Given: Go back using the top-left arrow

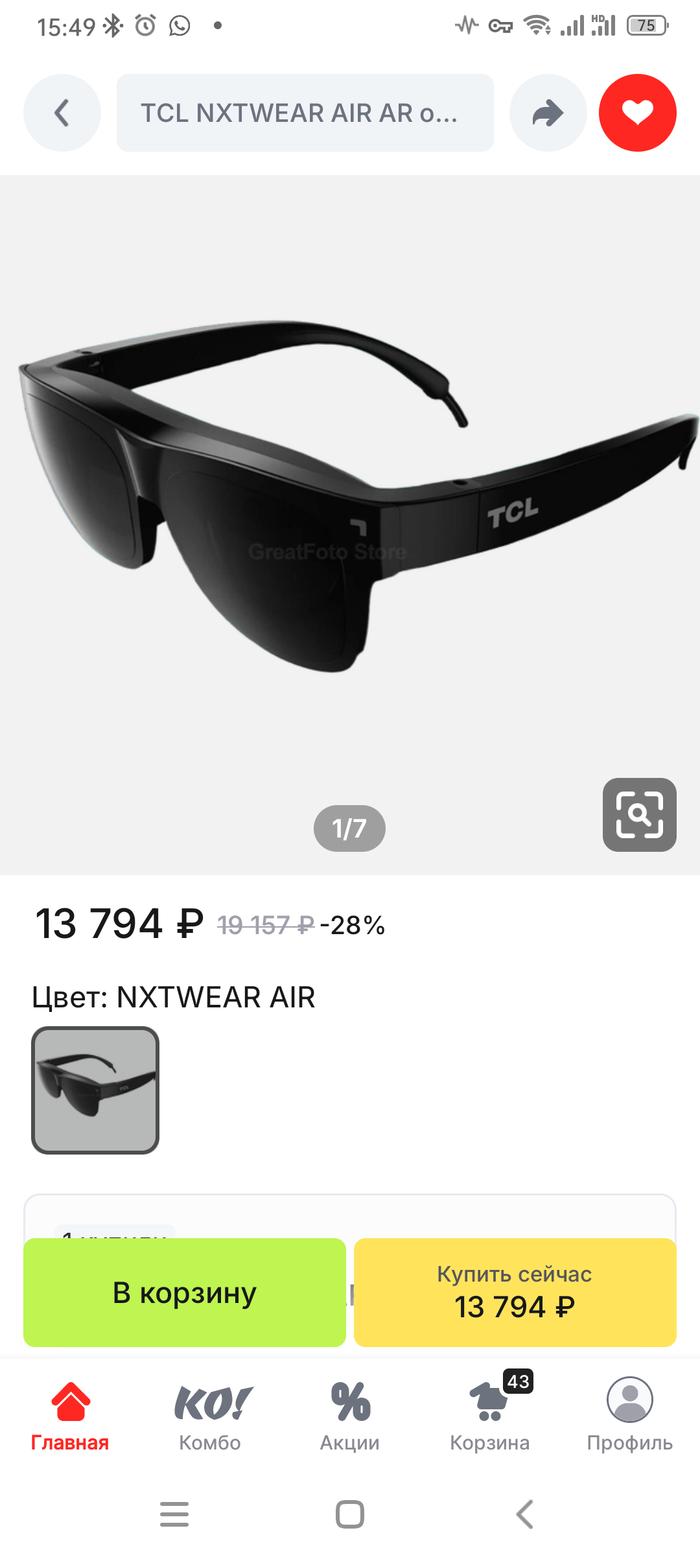Looking at the screenshot, I should [62, 113].
